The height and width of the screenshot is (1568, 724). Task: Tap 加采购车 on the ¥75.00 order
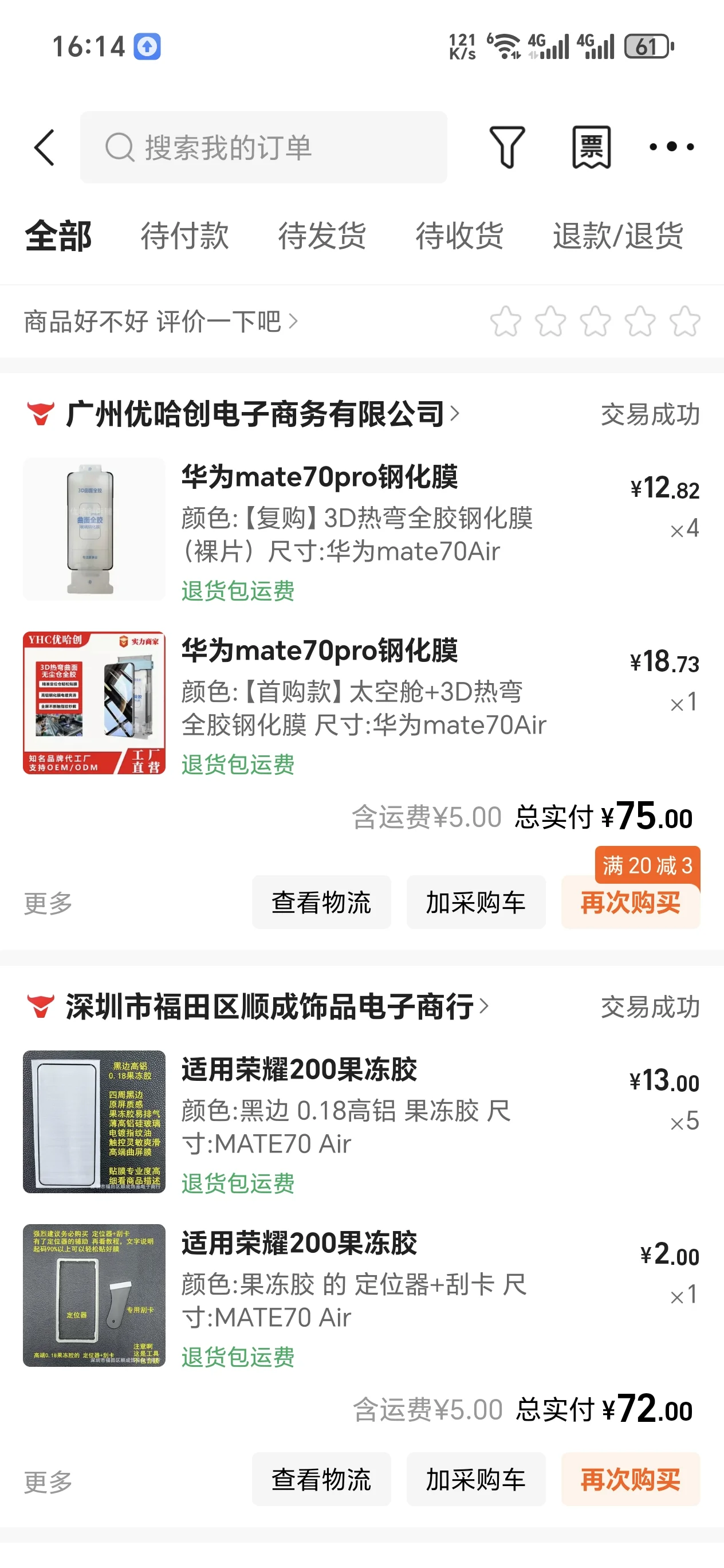click(476, 902)
